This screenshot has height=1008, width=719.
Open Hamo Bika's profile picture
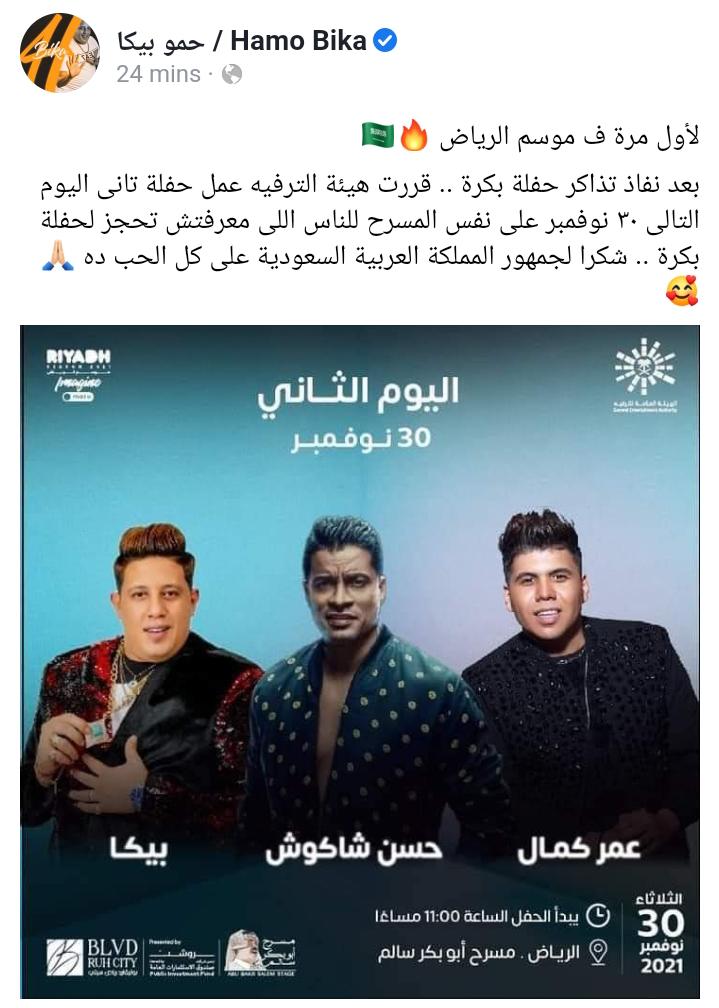(59, 53)
